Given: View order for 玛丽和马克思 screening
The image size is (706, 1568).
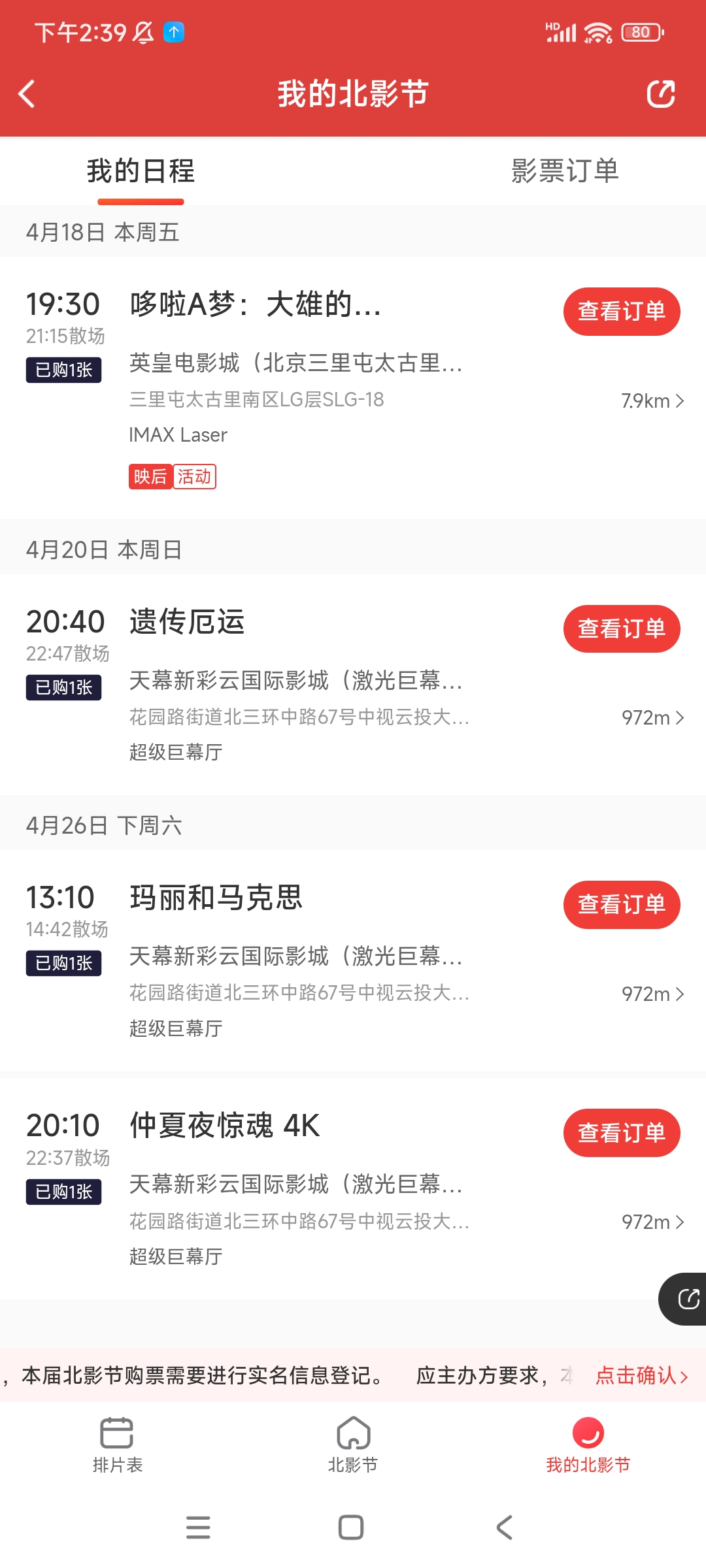Looking at the screenshot, I should (x=621, y=905).
